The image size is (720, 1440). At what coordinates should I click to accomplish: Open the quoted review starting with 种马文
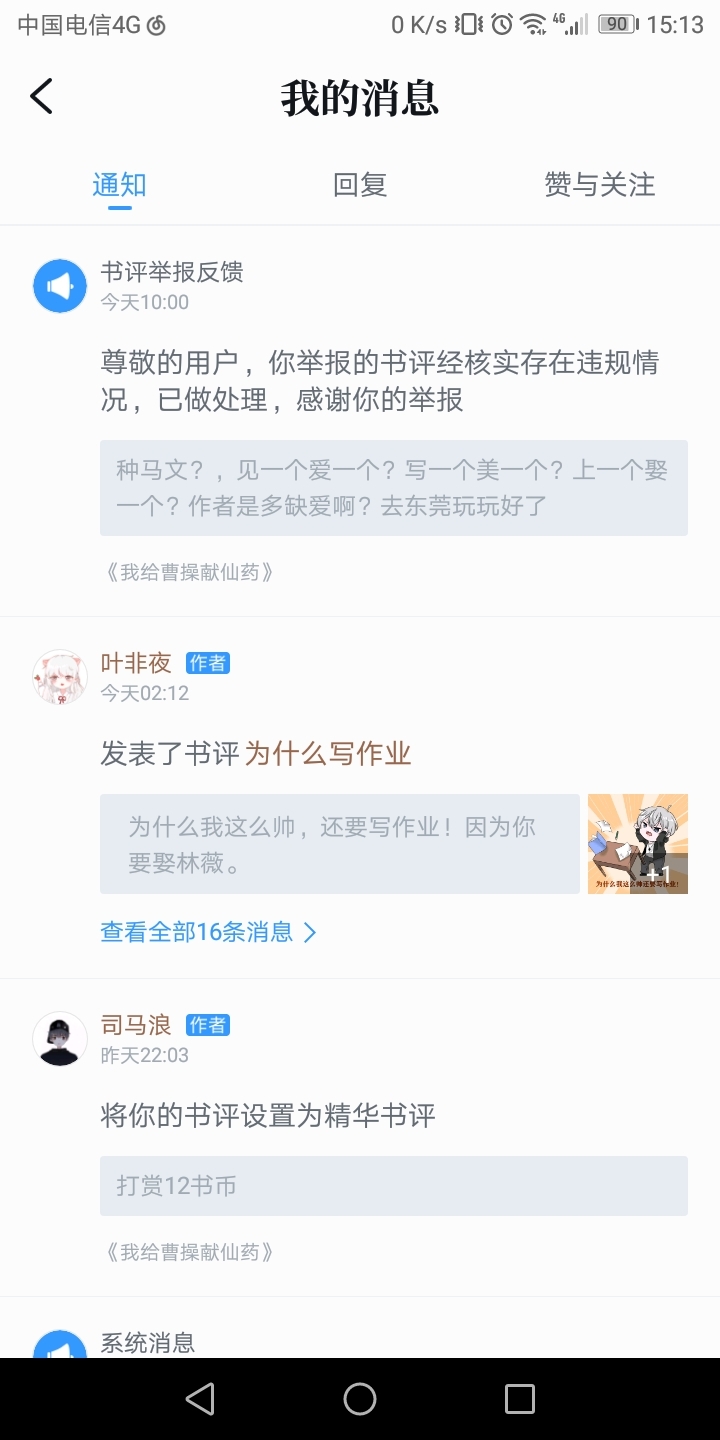394,488
